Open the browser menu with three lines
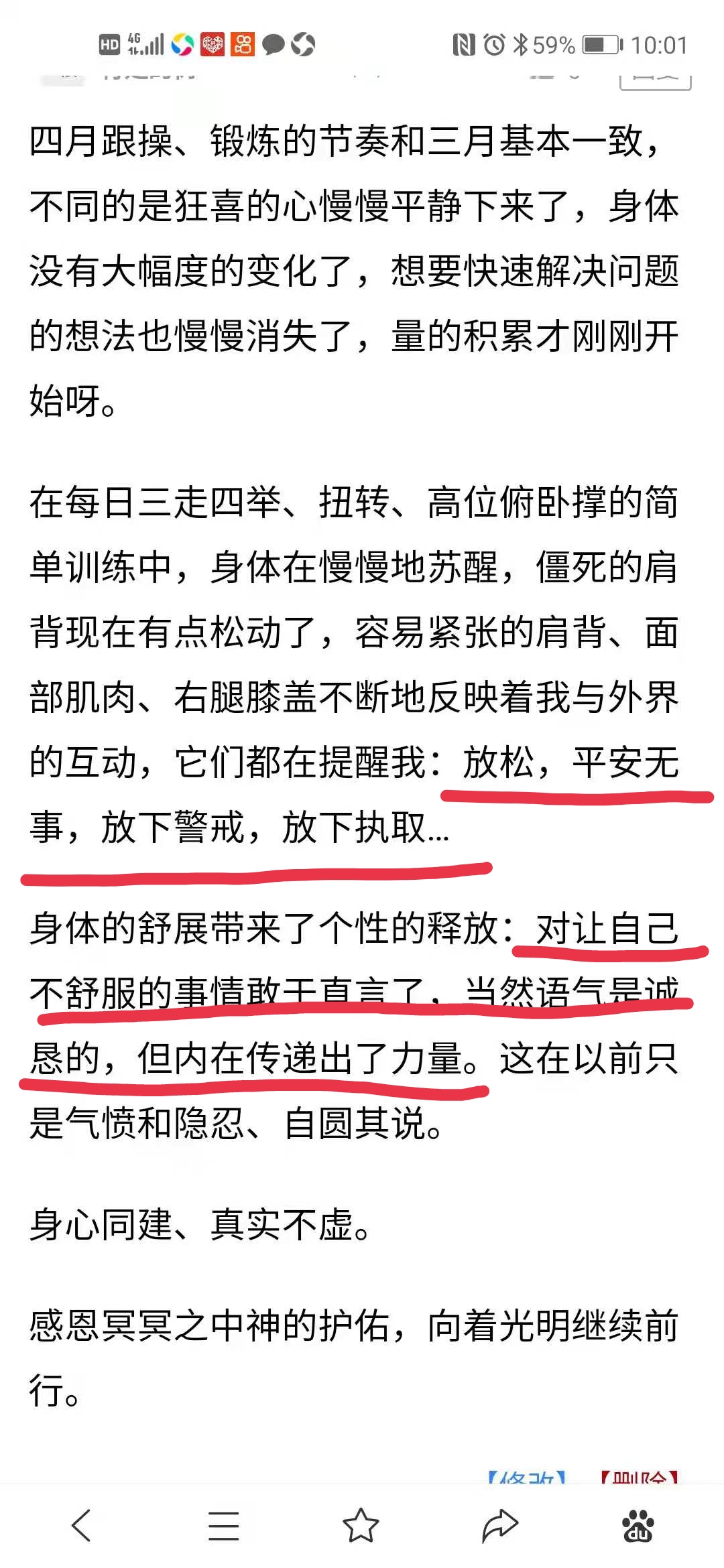The height and width of the screenshot is (1568, 724). tap(223, 1526)
